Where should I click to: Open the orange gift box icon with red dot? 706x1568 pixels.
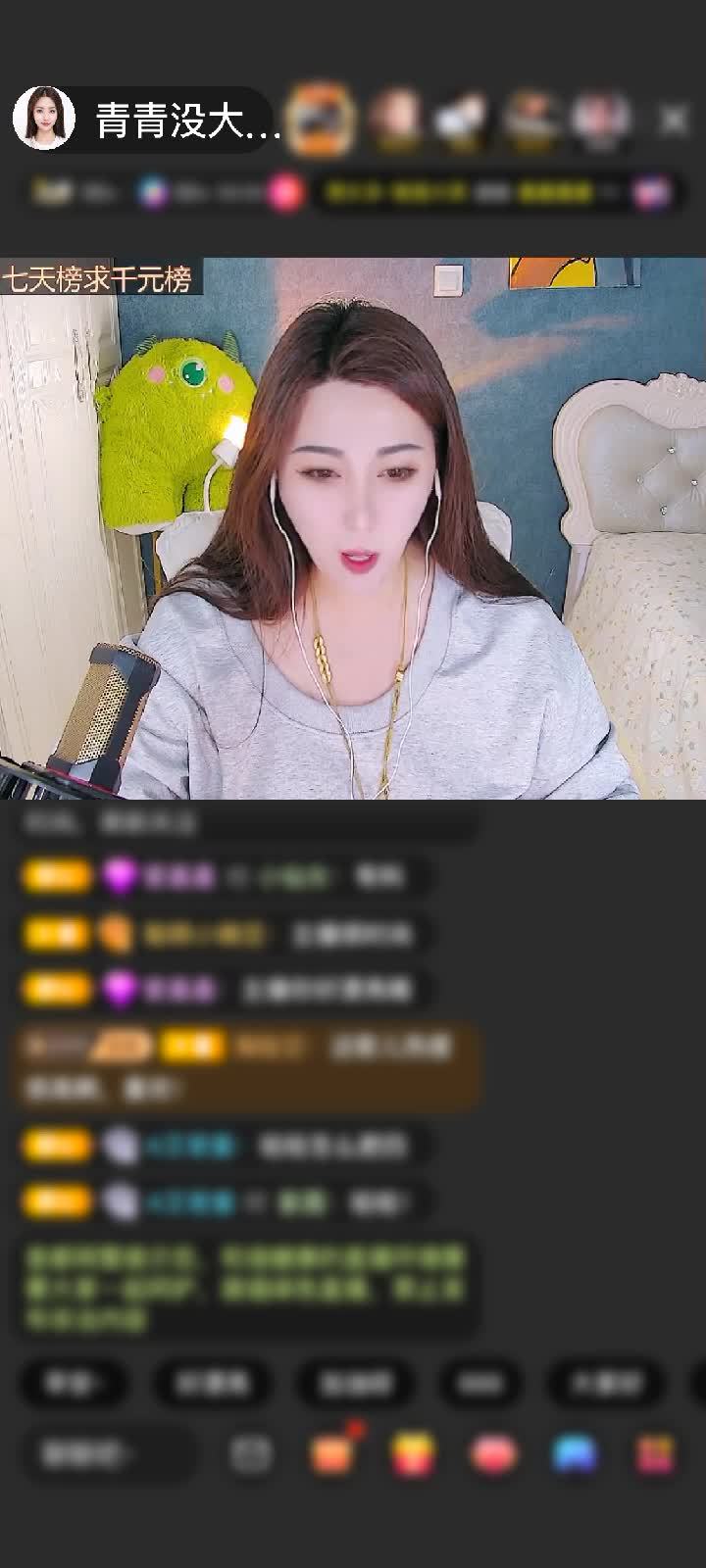pos(331,1454)
